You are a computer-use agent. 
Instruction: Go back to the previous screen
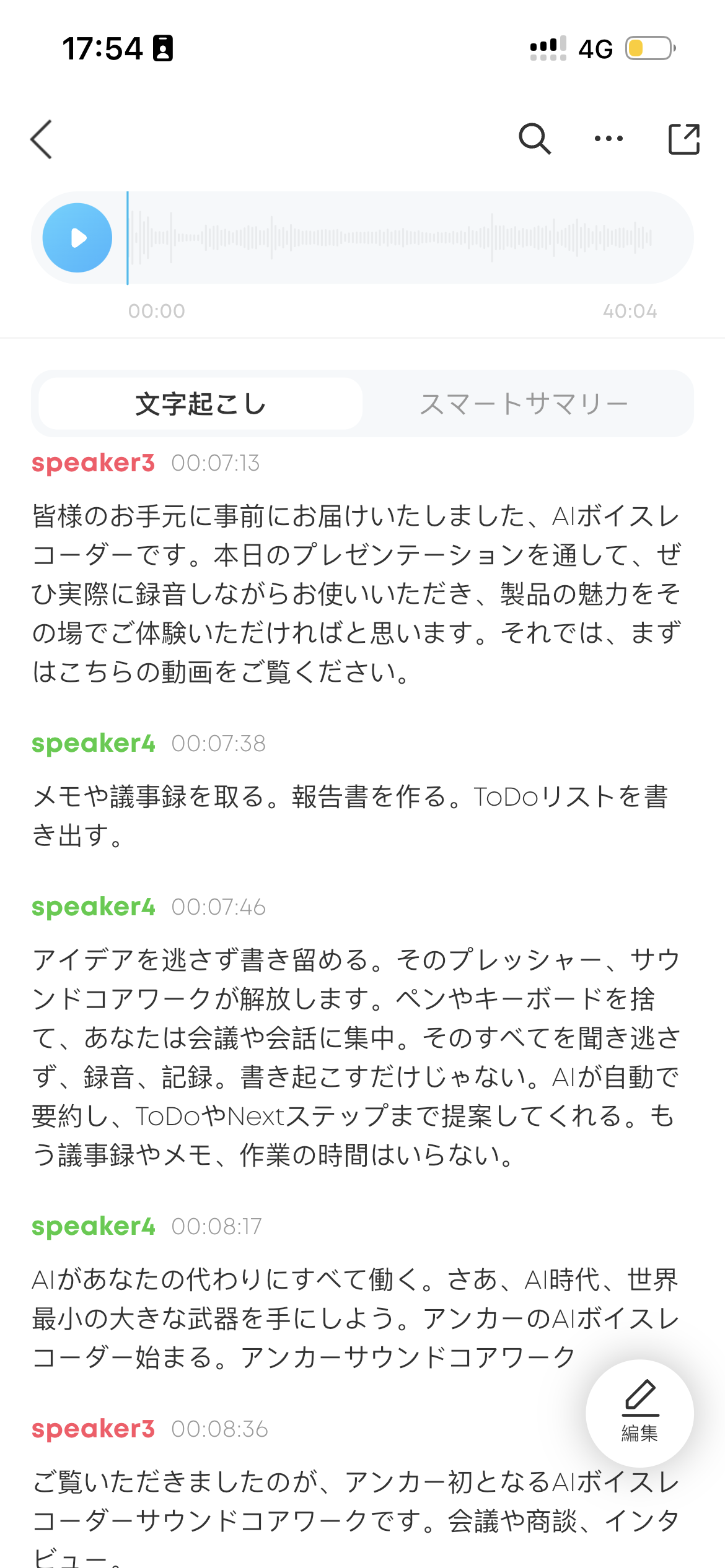(42, 139)
